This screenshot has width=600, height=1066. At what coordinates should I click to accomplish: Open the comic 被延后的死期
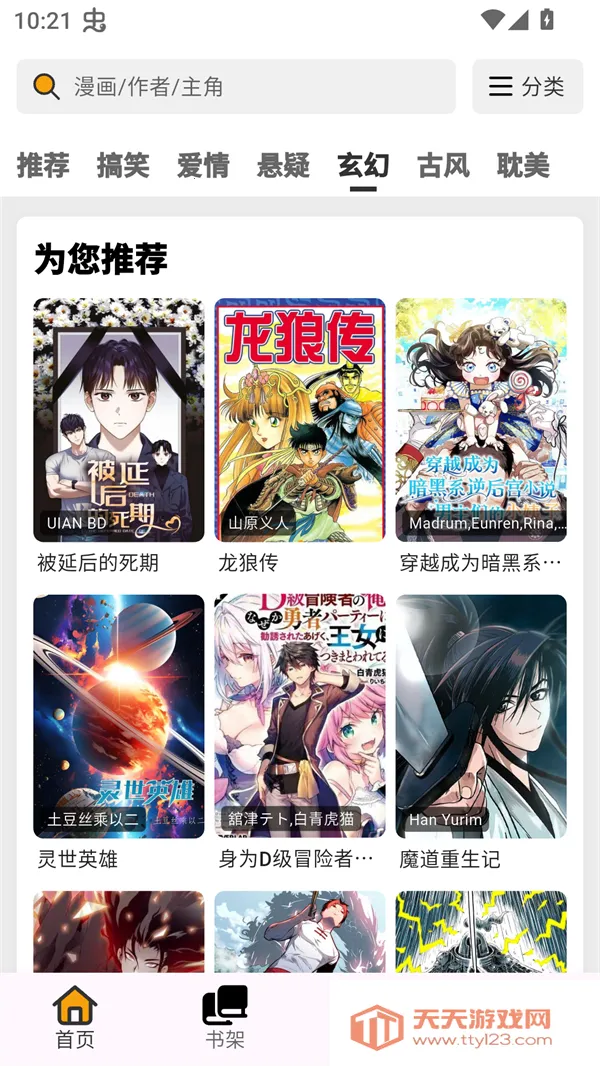(x=118, y=420)
